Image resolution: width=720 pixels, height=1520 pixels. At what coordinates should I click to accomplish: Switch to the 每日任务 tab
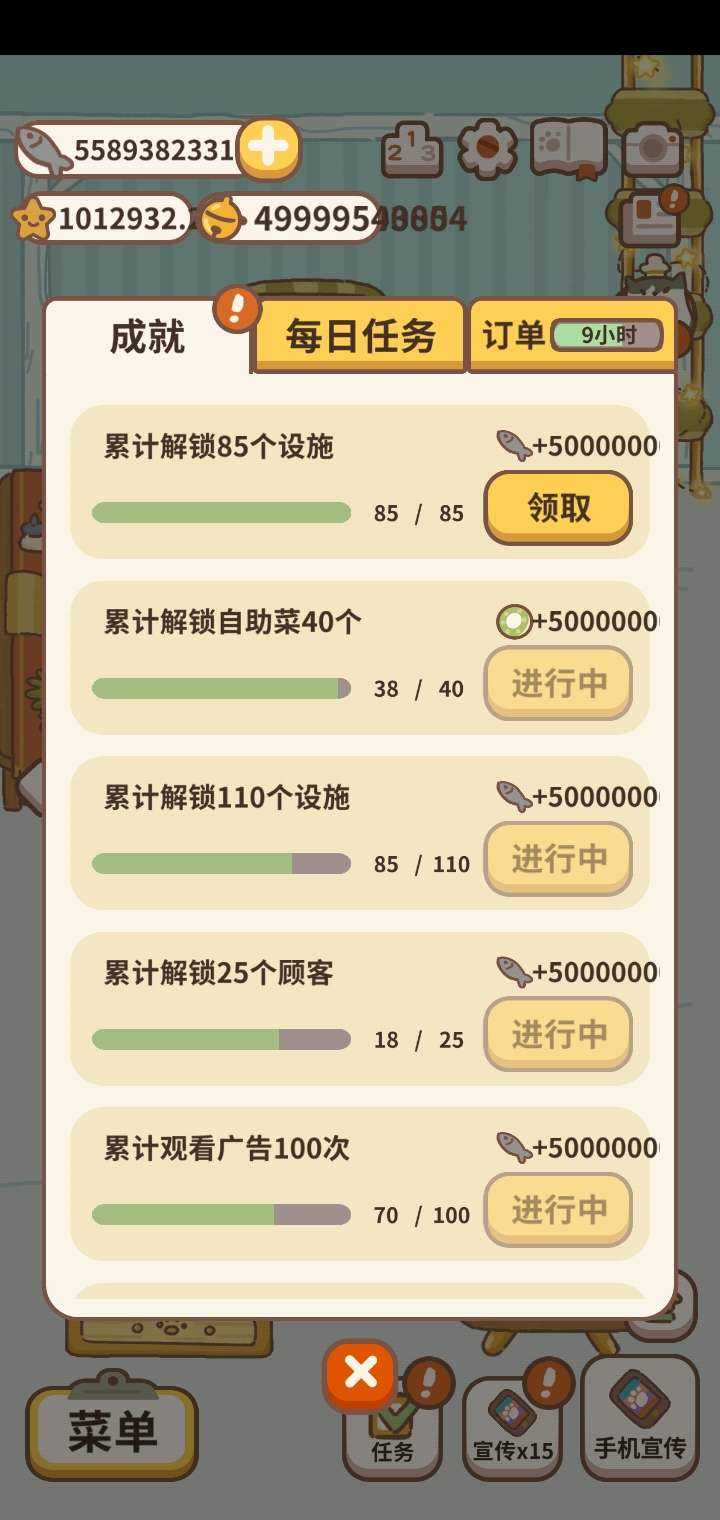(360, 336)
